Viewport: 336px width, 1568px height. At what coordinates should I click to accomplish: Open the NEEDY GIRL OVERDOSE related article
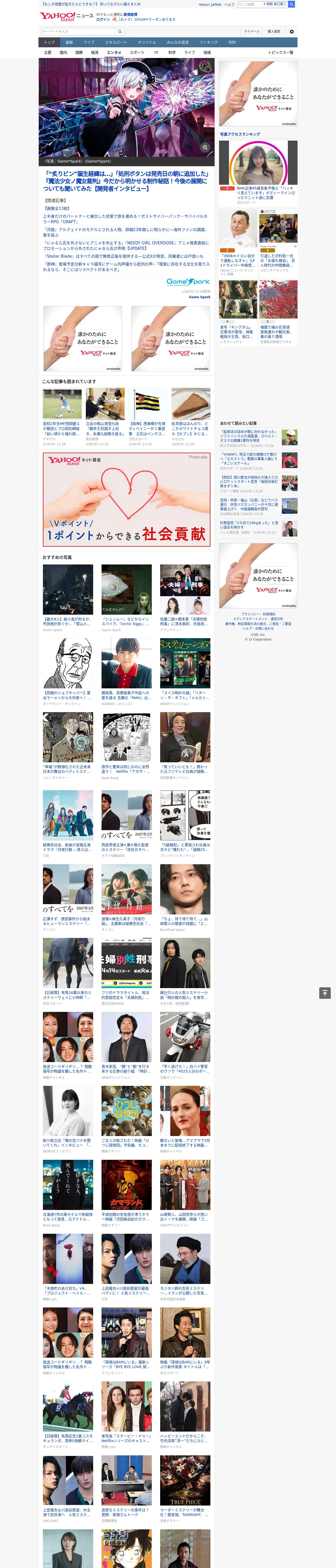tap(126, 245)
